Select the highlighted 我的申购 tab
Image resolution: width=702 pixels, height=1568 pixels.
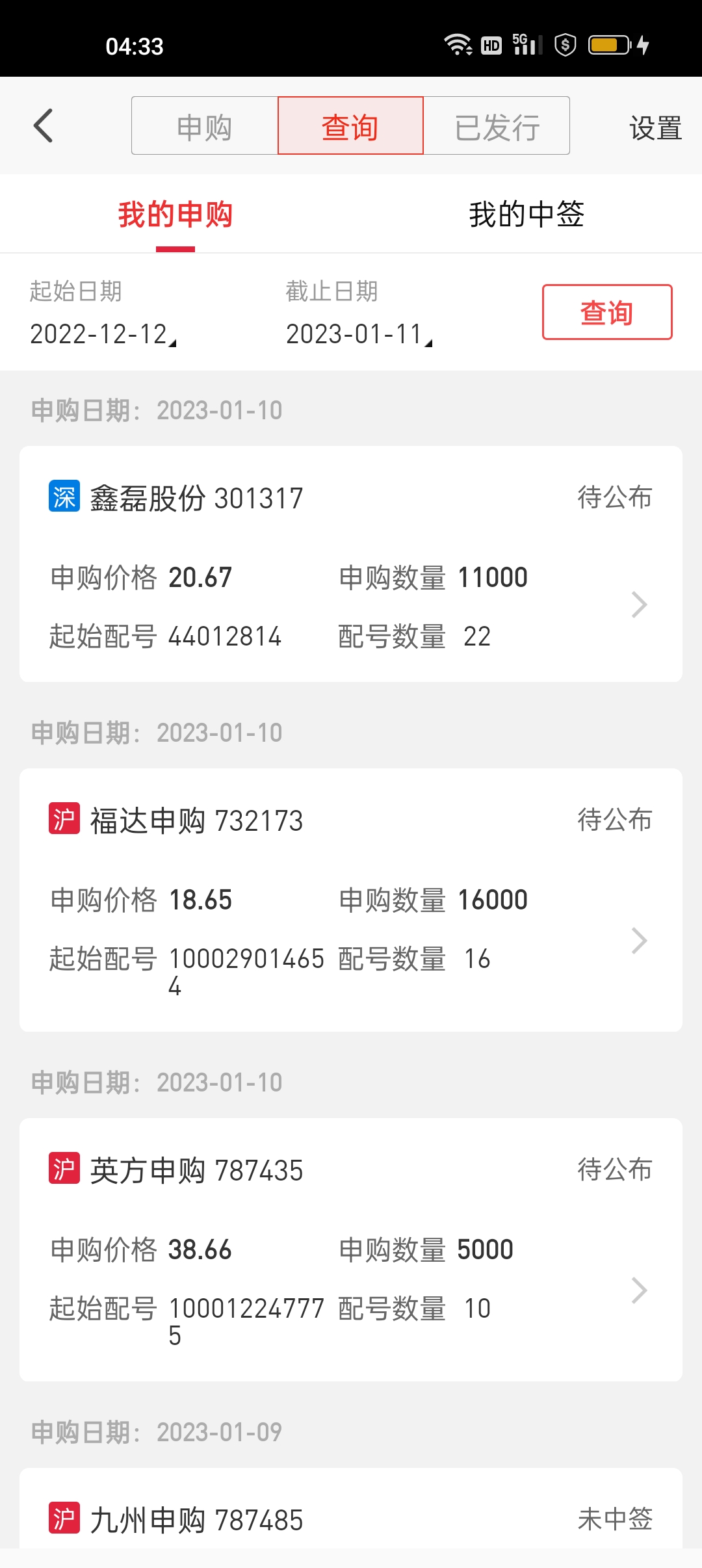pyautogui.click(x=175, y=215)
